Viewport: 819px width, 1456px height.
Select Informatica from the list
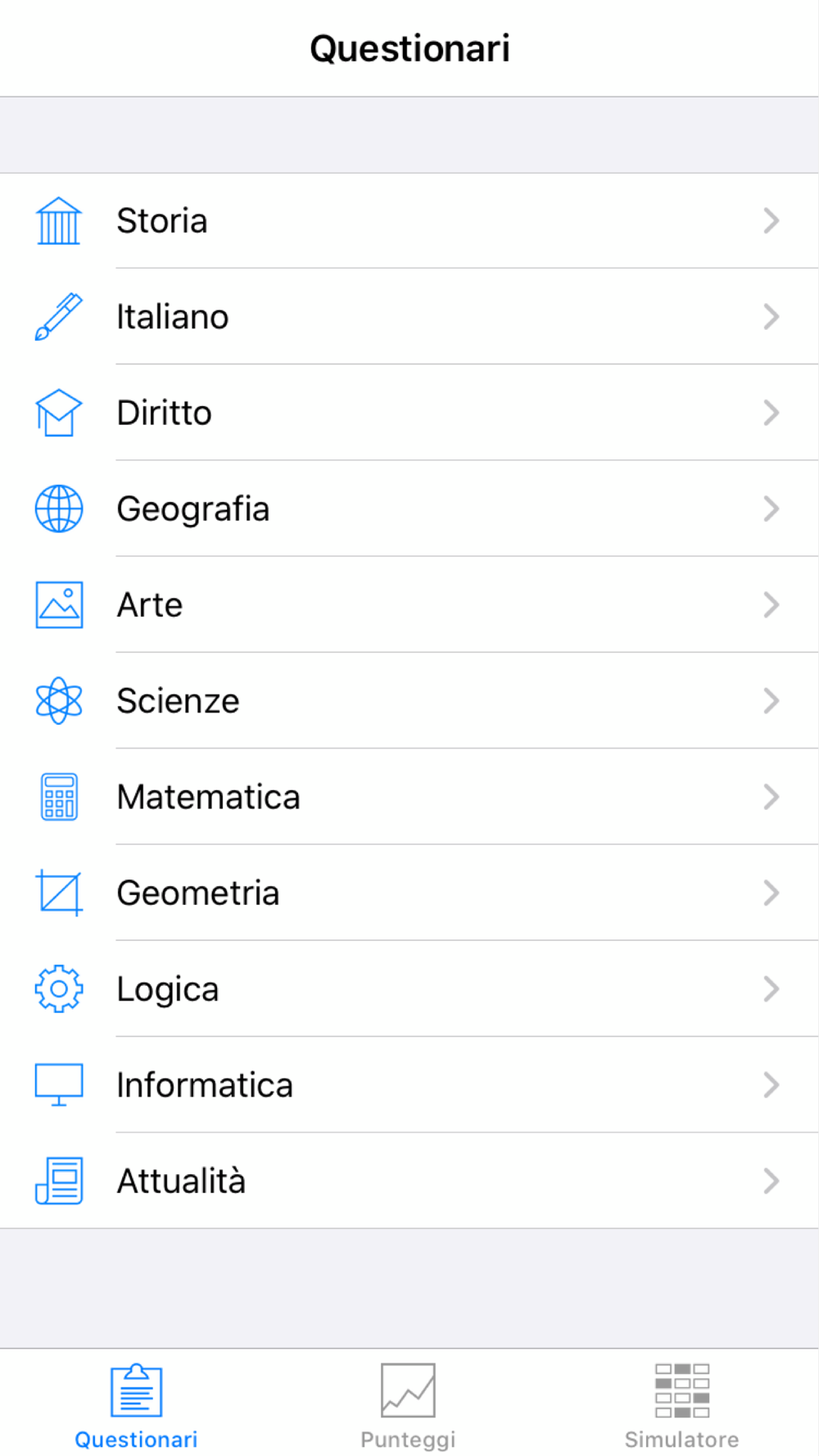click(409, 1085)
